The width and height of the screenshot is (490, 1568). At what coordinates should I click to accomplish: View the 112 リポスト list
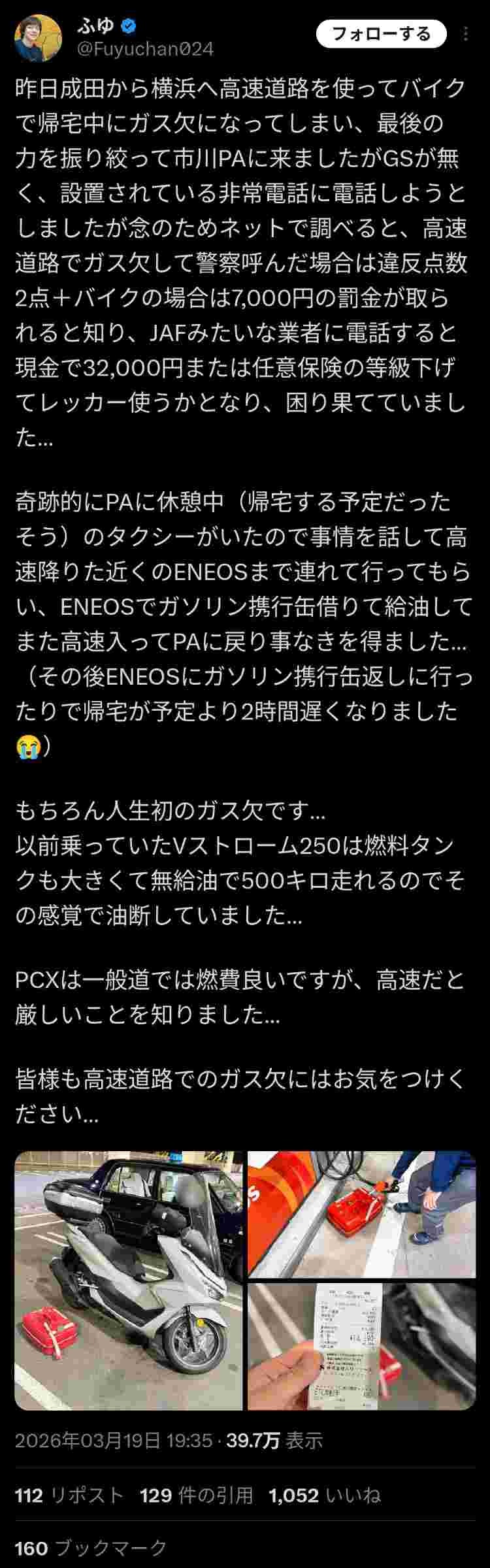69,1495
